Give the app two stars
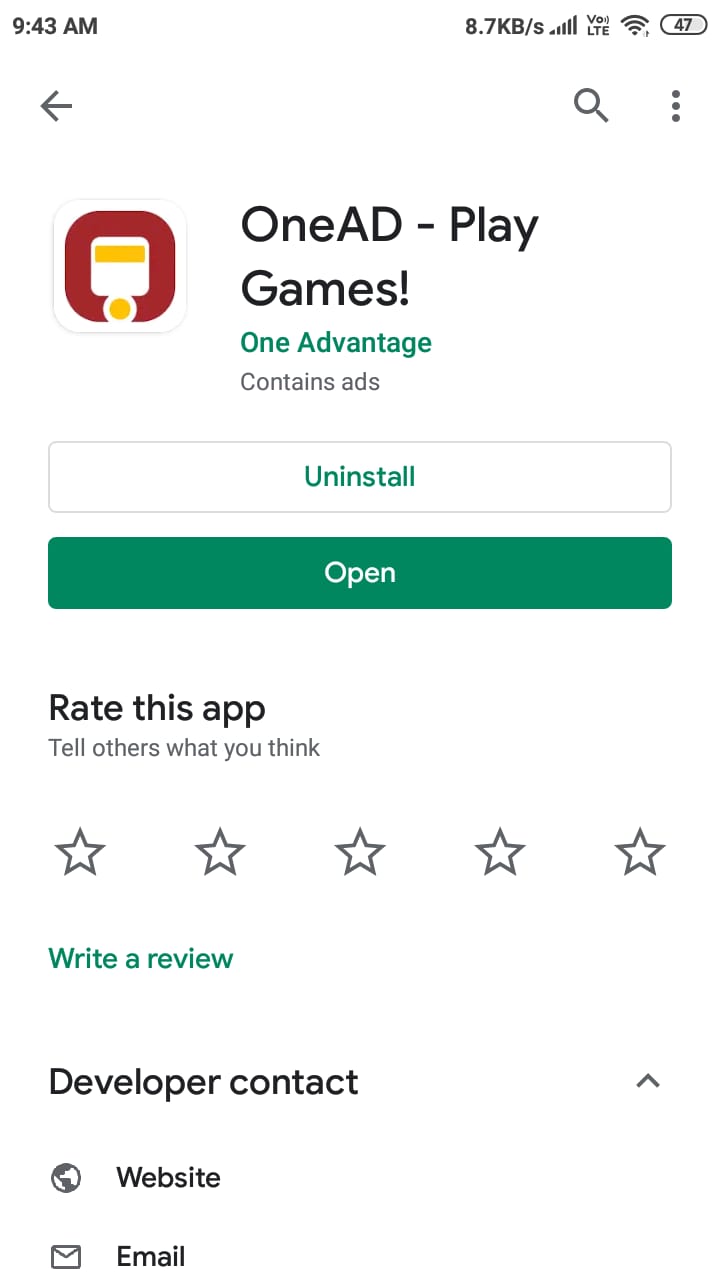 [220, 854]
